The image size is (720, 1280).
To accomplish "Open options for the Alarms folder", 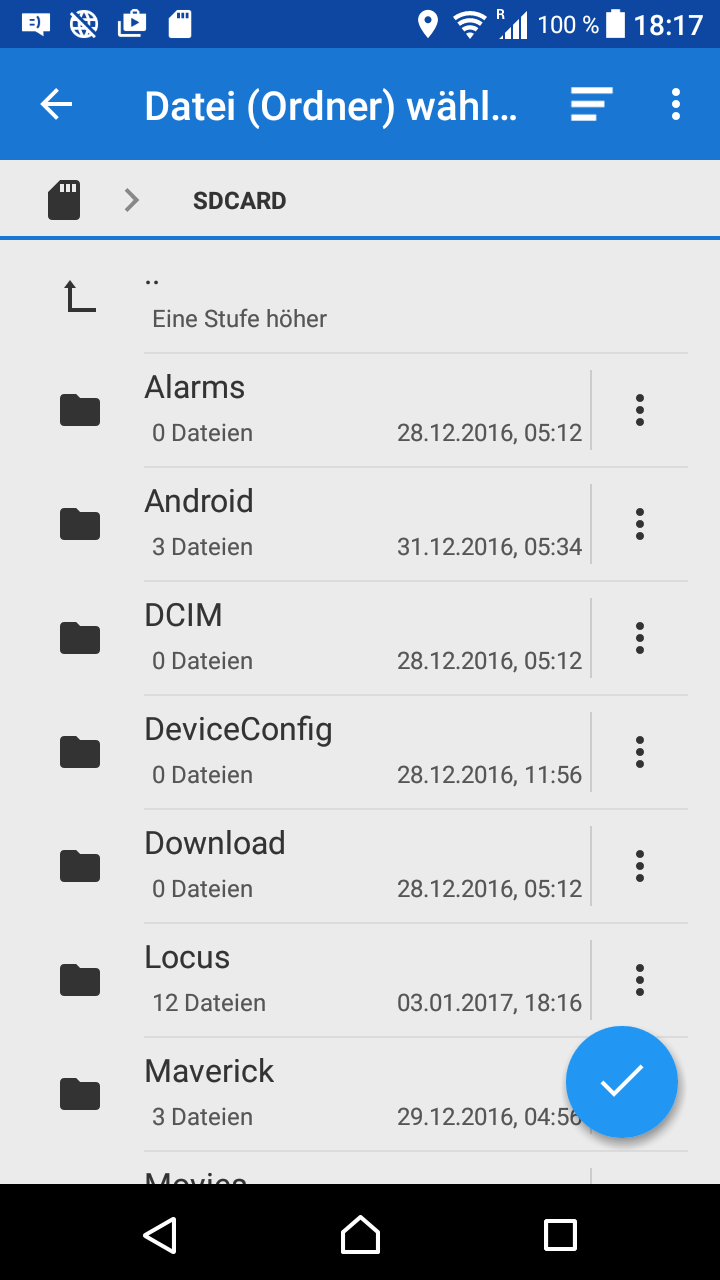I will pyautogui.click(x=640, y=410).
